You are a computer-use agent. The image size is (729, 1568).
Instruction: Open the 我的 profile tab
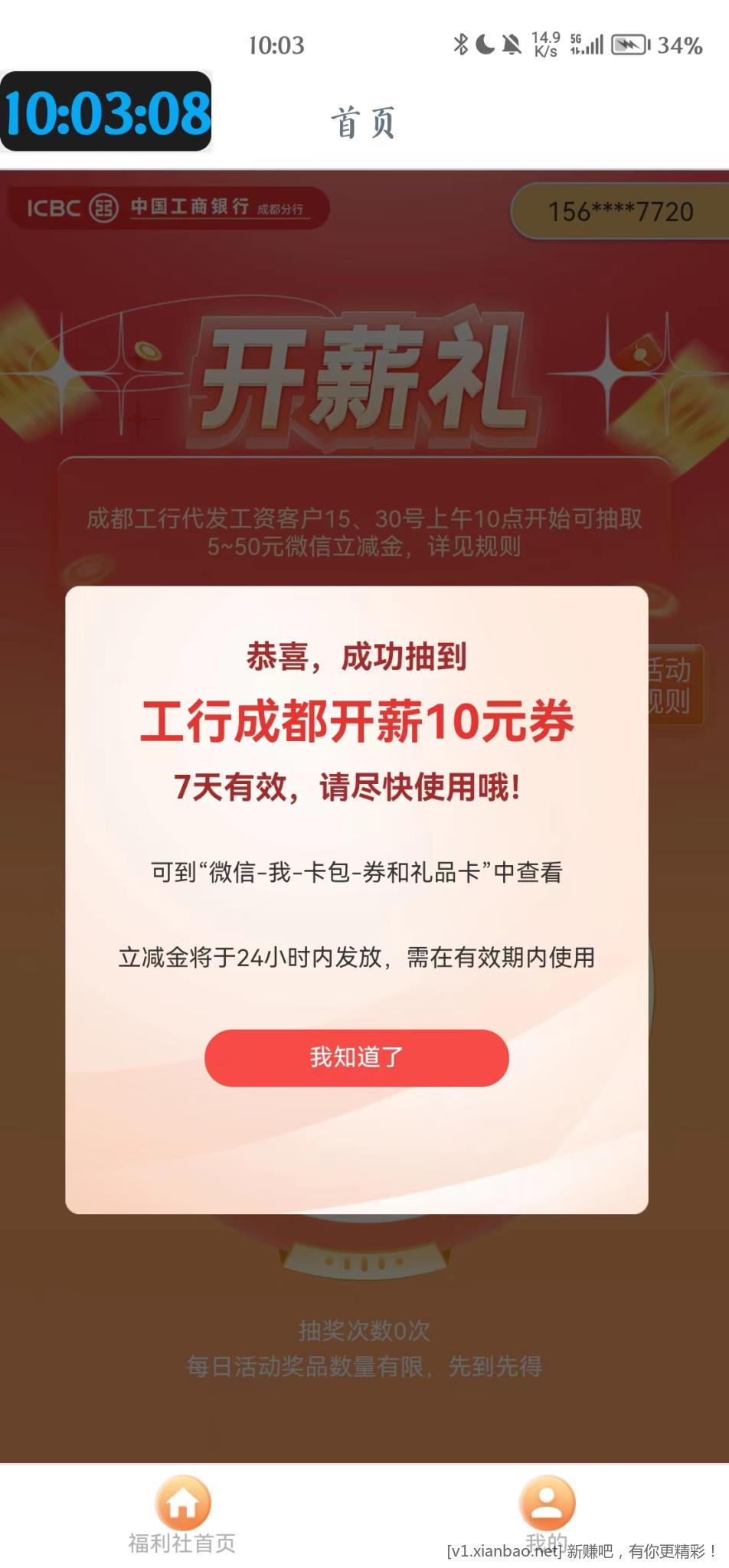pyautogui.click(x=547, y=1512)
